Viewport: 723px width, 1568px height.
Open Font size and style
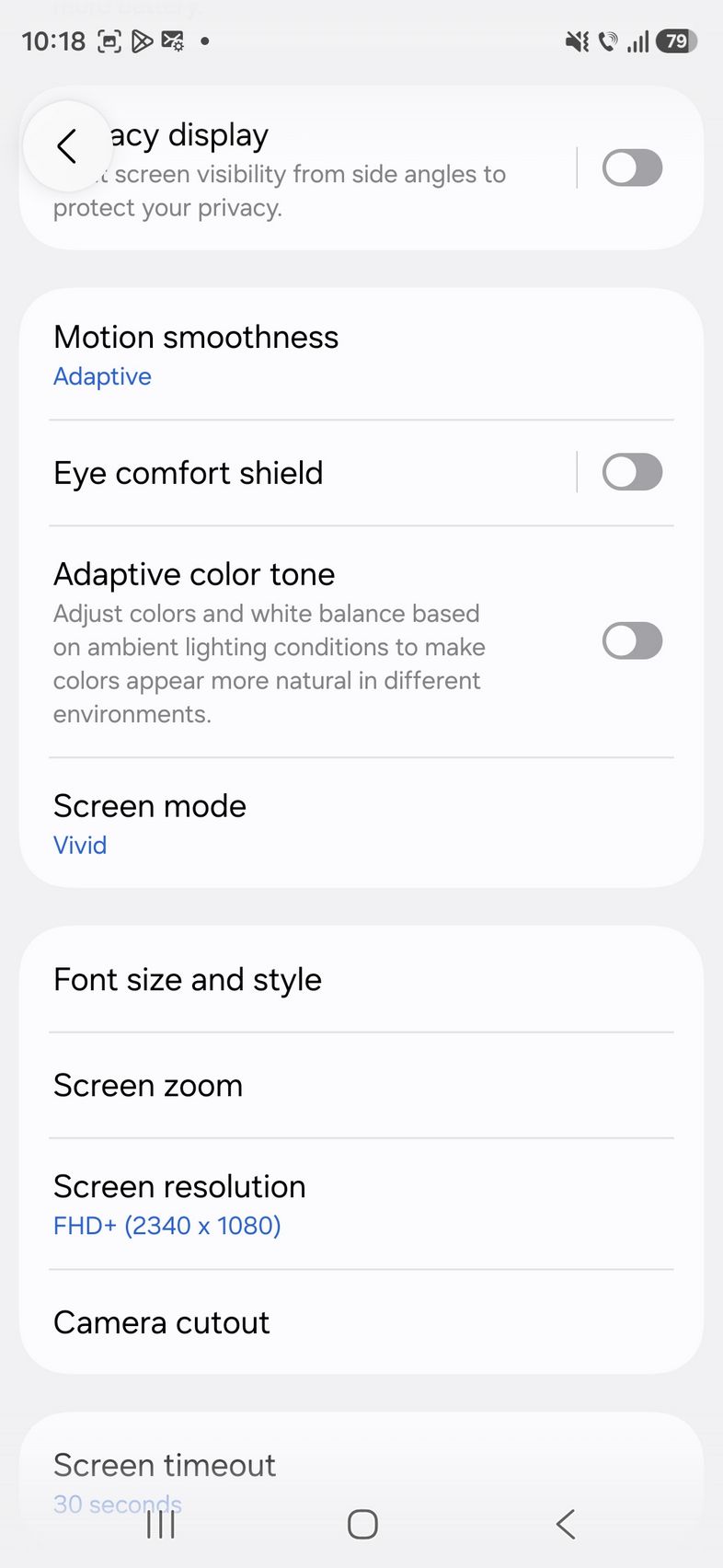pyautogui.click(x=276, y=980)
